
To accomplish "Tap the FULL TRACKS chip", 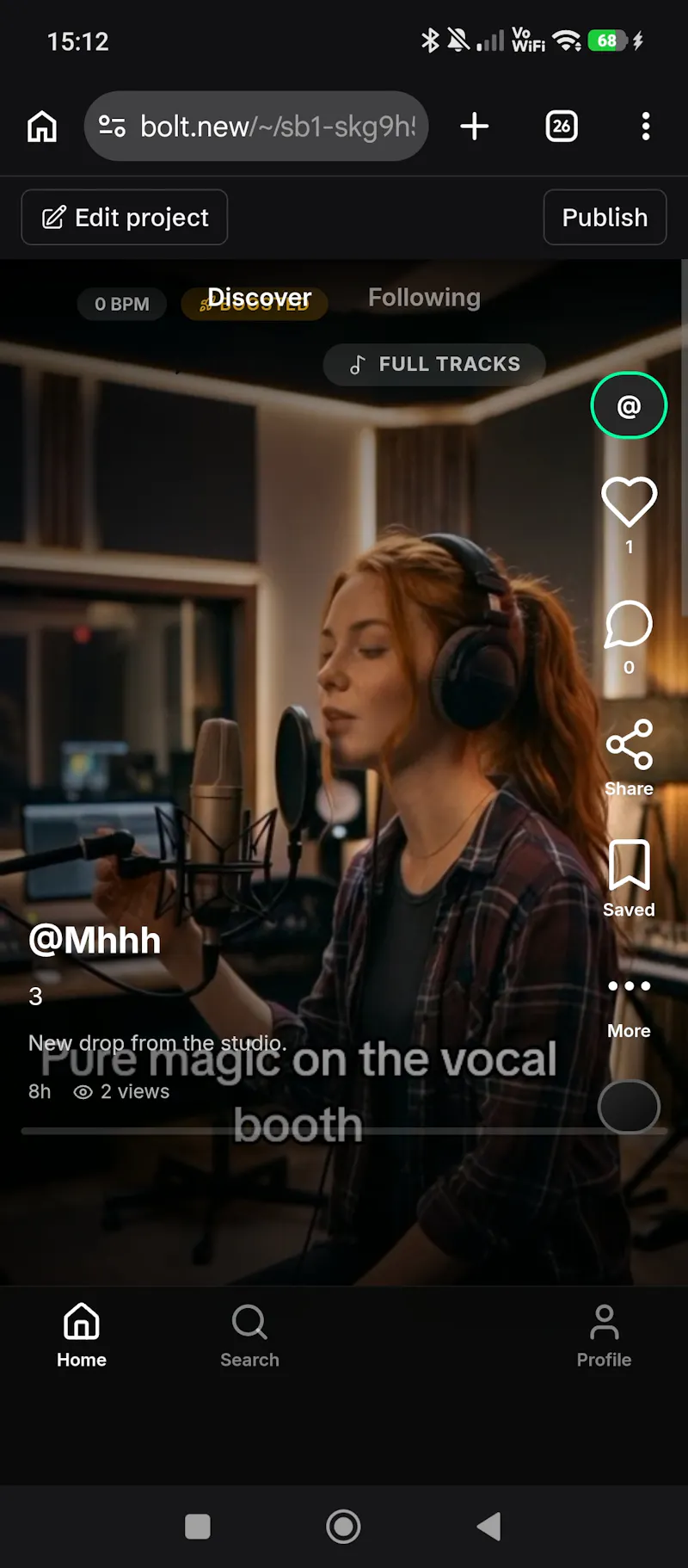I will tap(434, 364).
